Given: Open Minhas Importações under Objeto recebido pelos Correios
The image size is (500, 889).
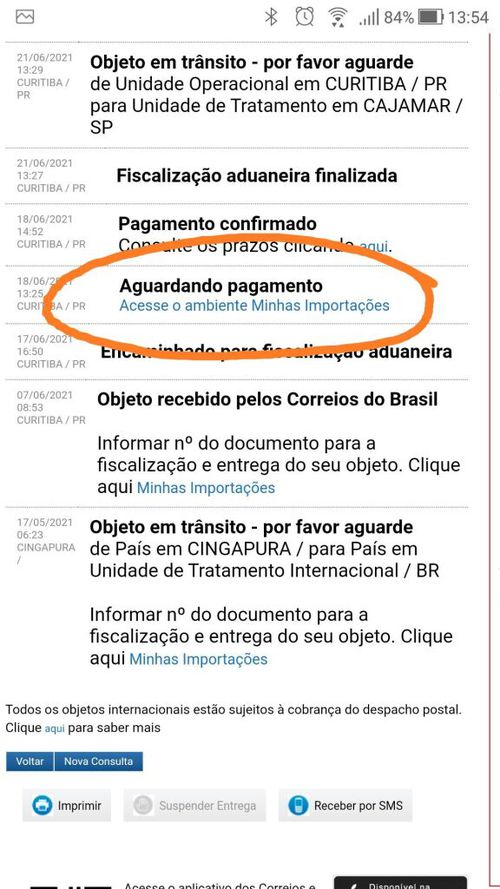Looking at the screenshot, I should 206,488.
